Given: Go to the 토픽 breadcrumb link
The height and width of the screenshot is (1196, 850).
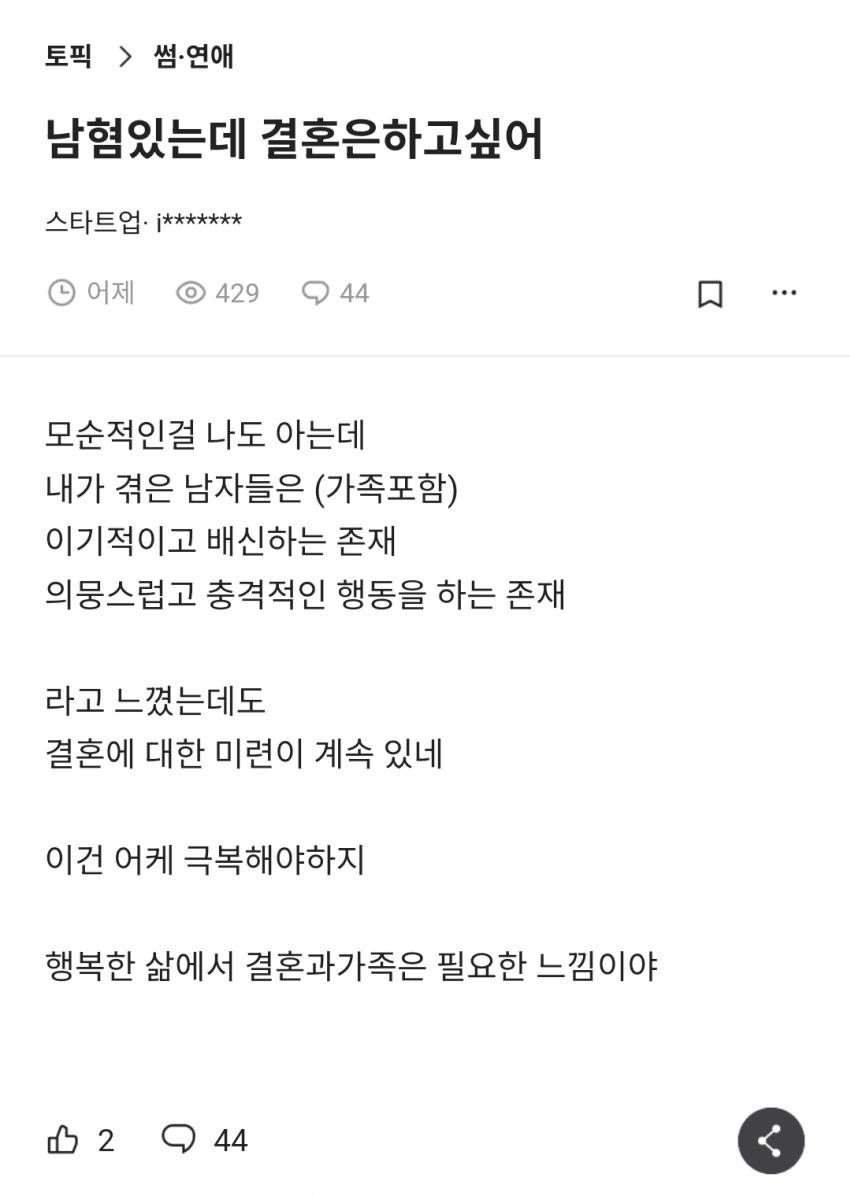Looking at the screenshot, I should 68,56.
